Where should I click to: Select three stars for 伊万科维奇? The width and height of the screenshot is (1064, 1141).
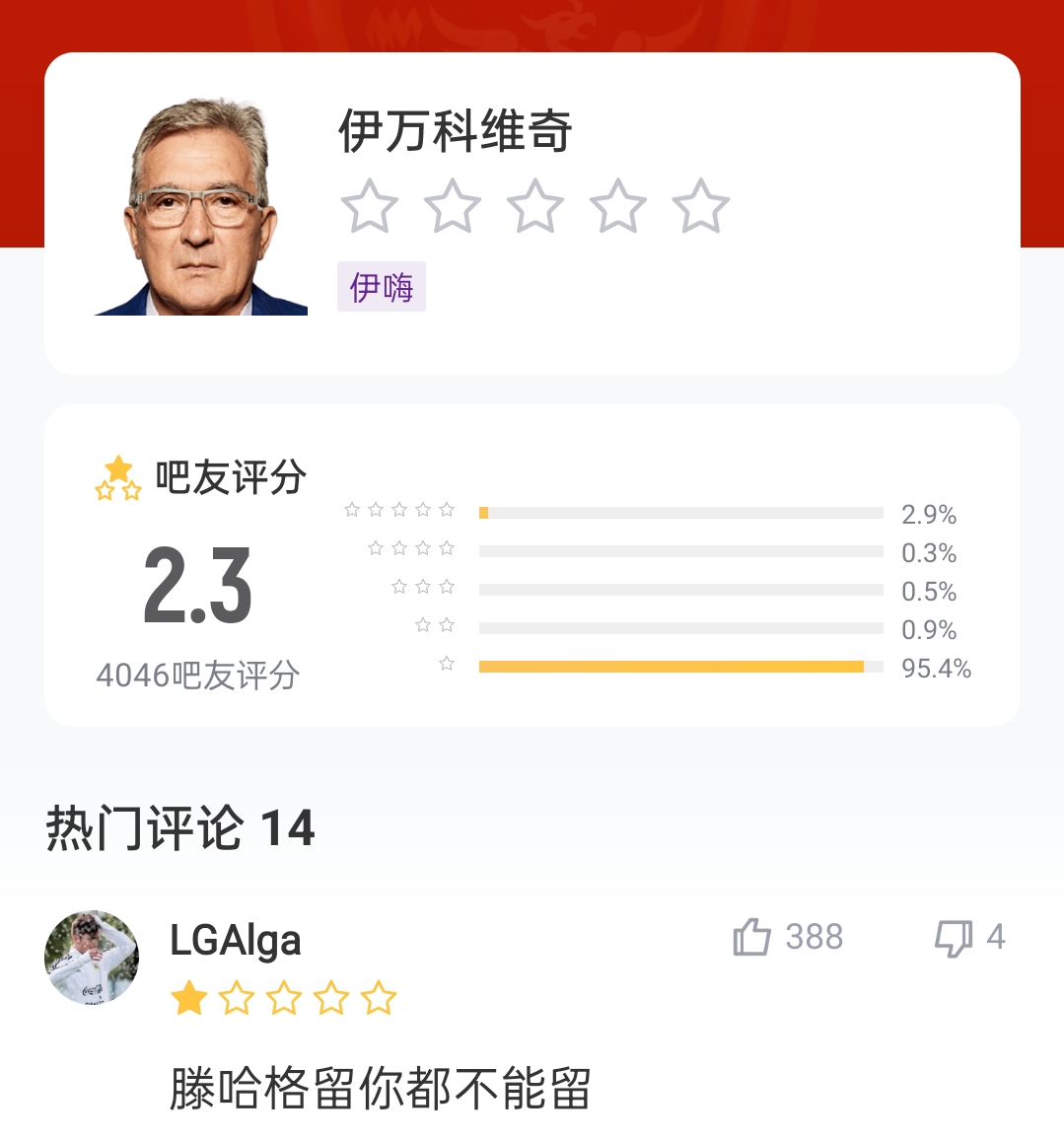pos(535,206)
